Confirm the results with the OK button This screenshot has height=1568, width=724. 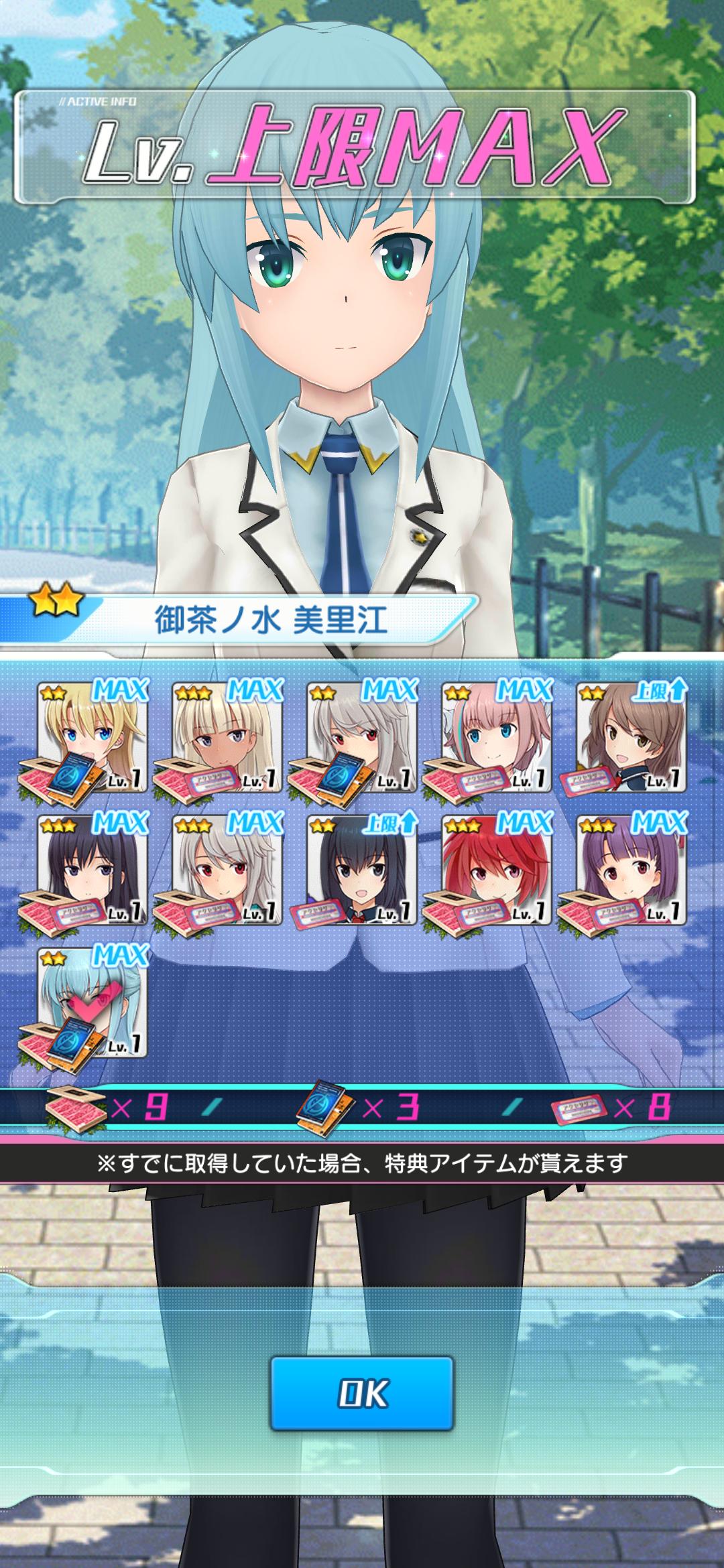click(x=362, y=1394)
